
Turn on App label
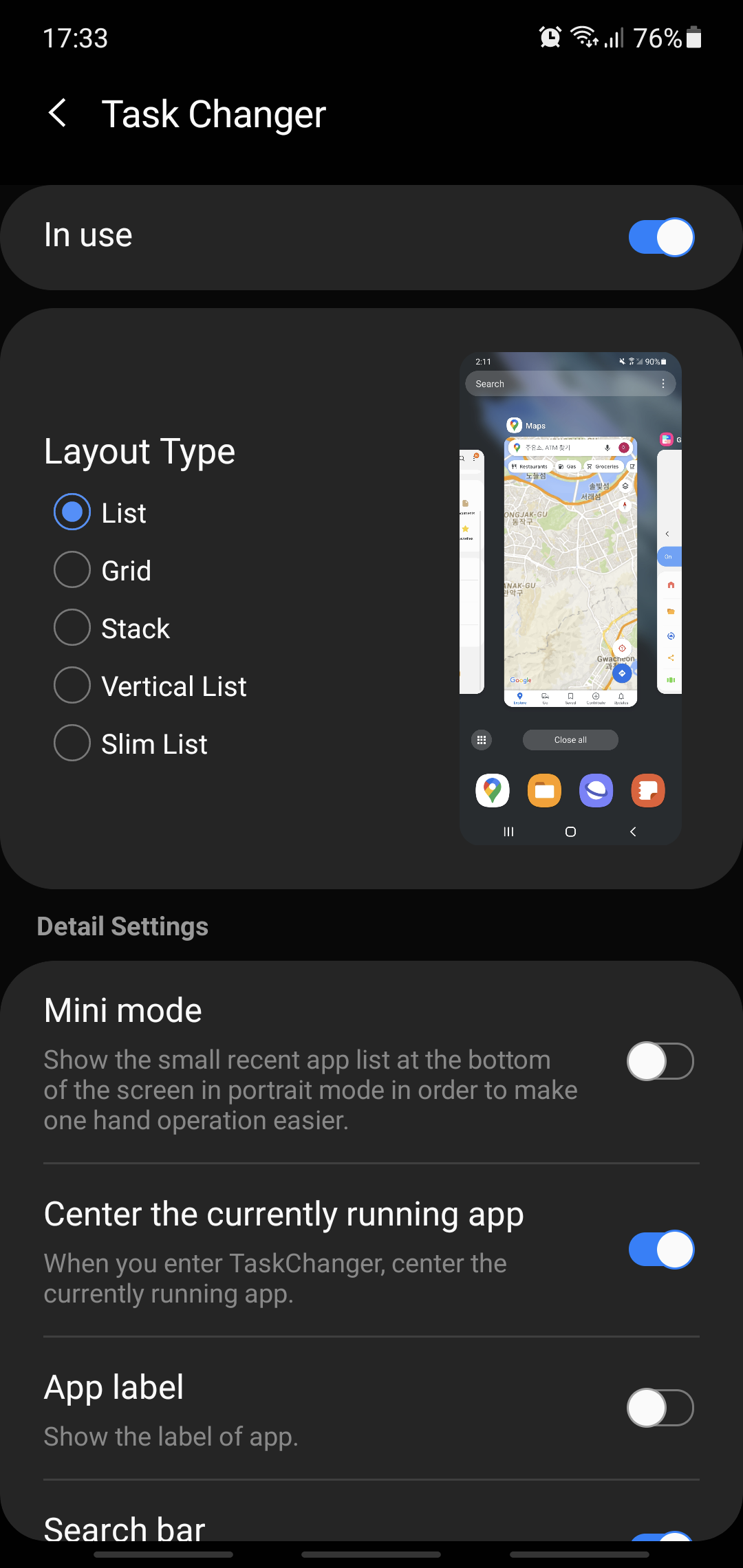pyautogui.click(x=660, y=1408)
